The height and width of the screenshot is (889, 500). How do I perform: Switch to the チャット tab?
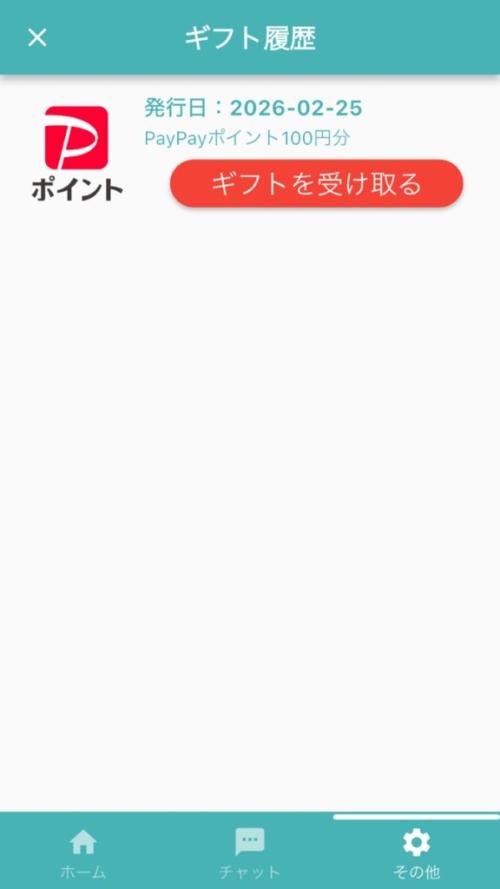250,853
